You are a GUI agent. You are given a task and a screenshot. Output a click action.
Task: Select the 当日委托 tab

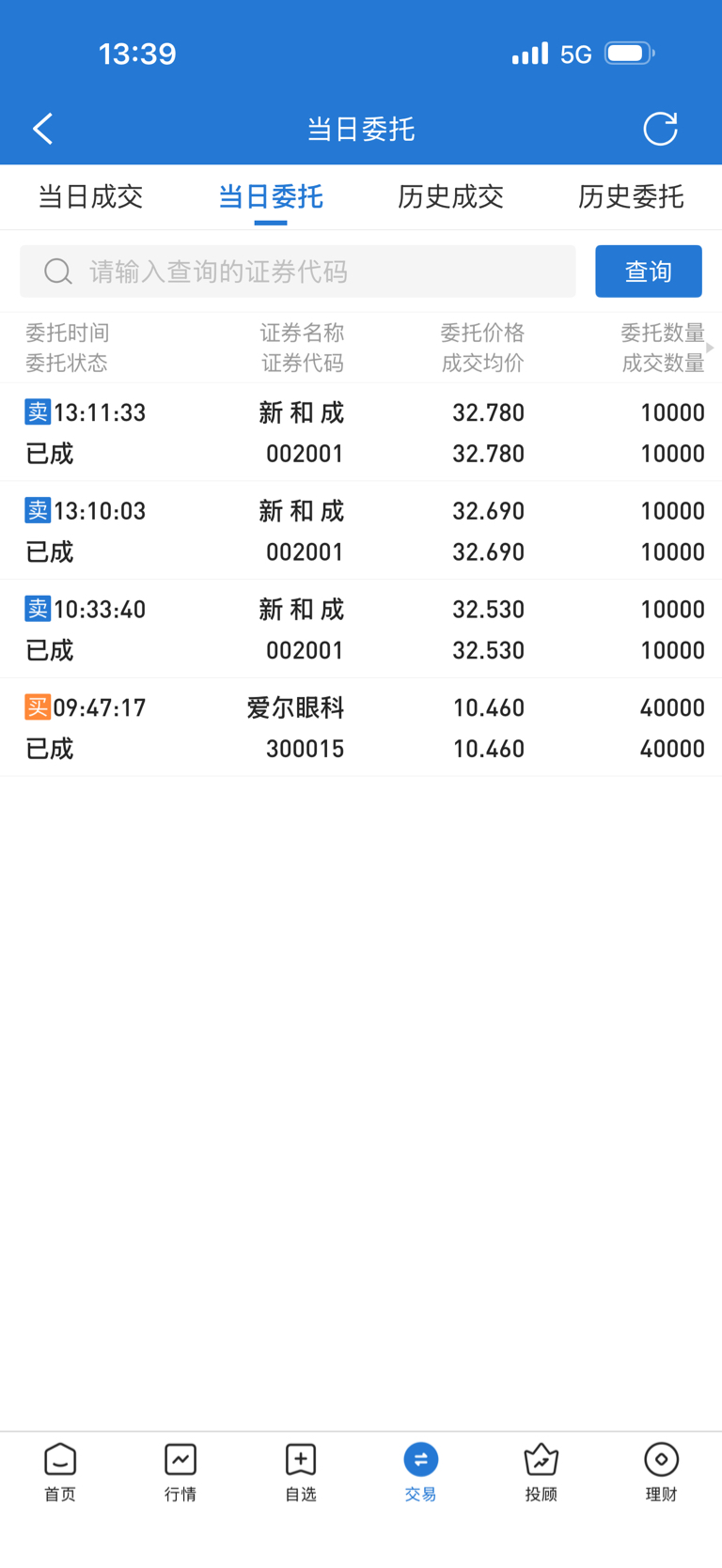click(x=271, y=196)
